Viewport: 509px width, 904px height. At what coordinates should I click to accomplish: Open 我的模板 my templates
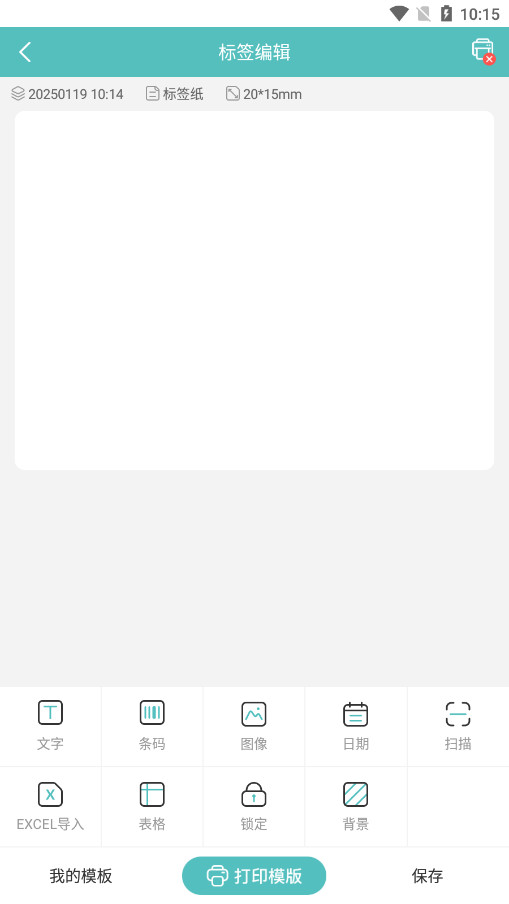pos(81,876)
